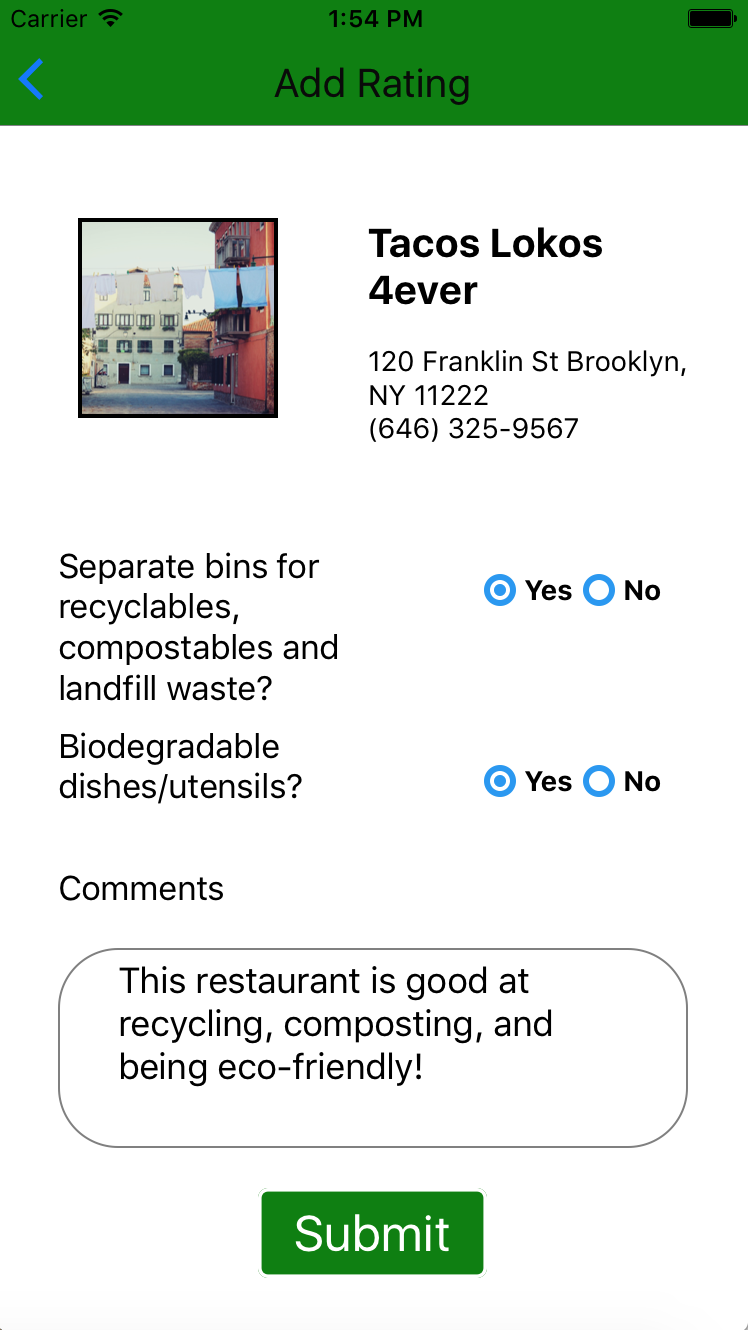Edit the Comments text box
748x1330 pixels.
373,1047
